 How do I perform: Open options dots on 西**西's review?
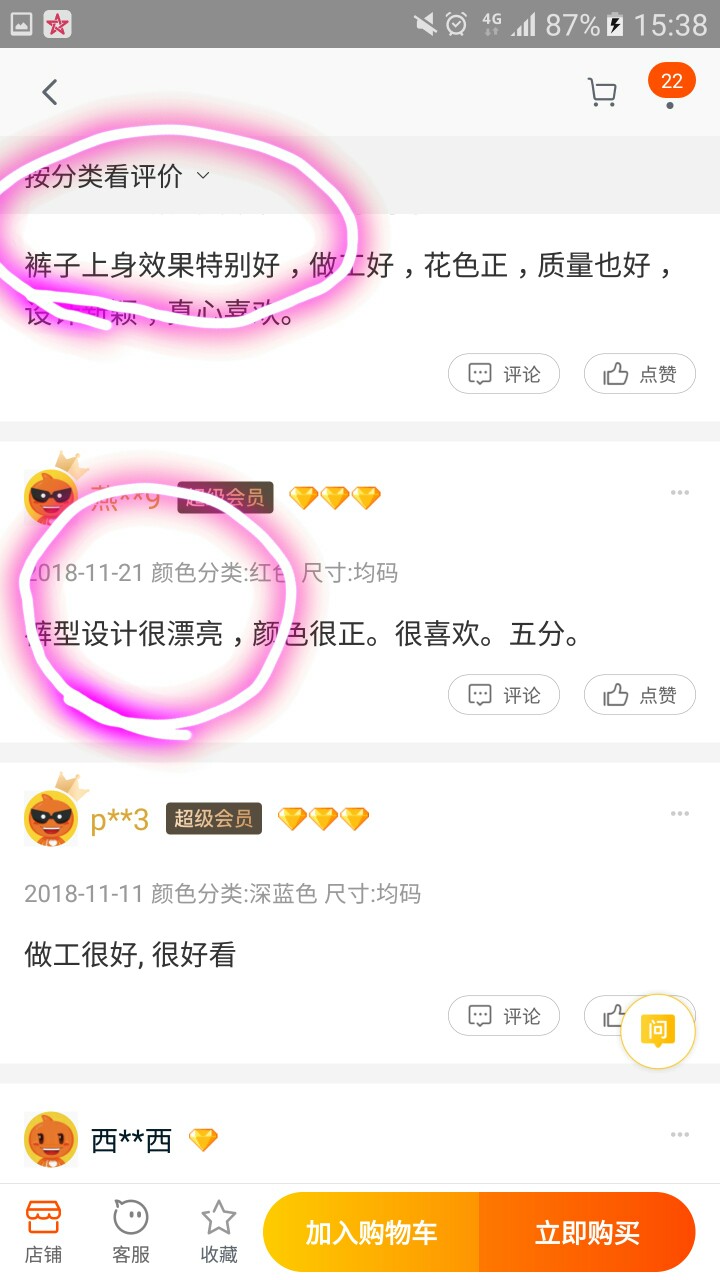pyautogui.click(x=680, y=1135)
